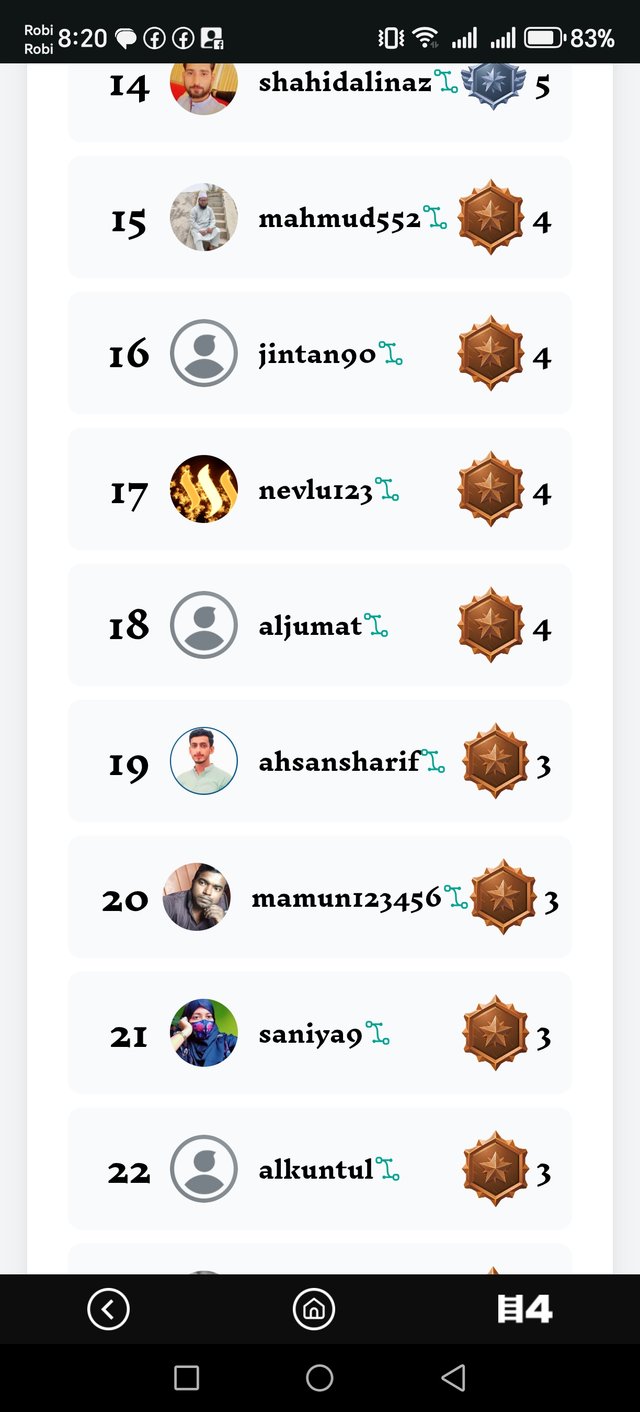
Task: Go to the phone's home screen
Action: click(320, 1378)
